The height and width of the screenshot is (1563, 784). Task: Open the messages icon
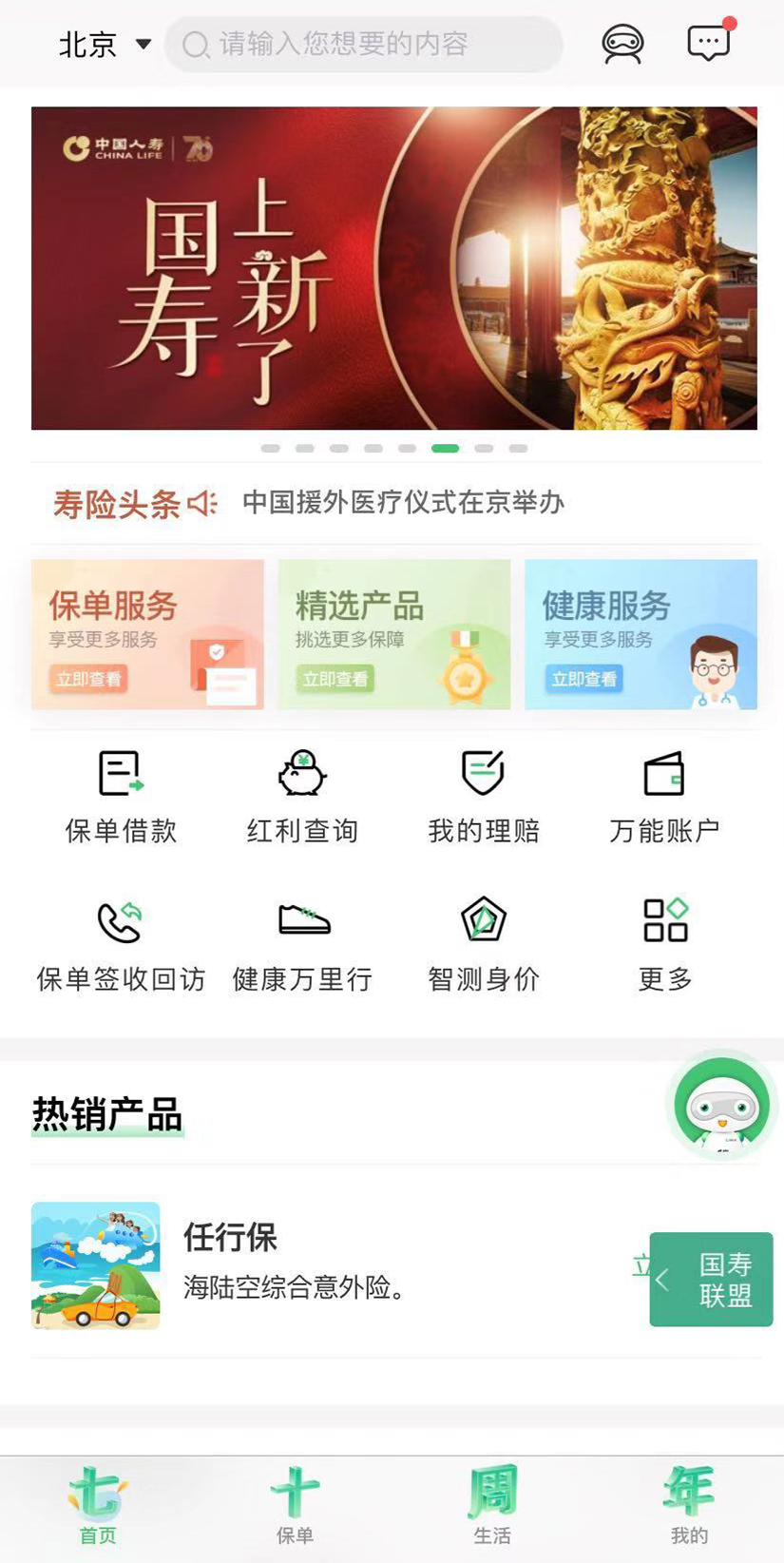(x=709, y=42)
